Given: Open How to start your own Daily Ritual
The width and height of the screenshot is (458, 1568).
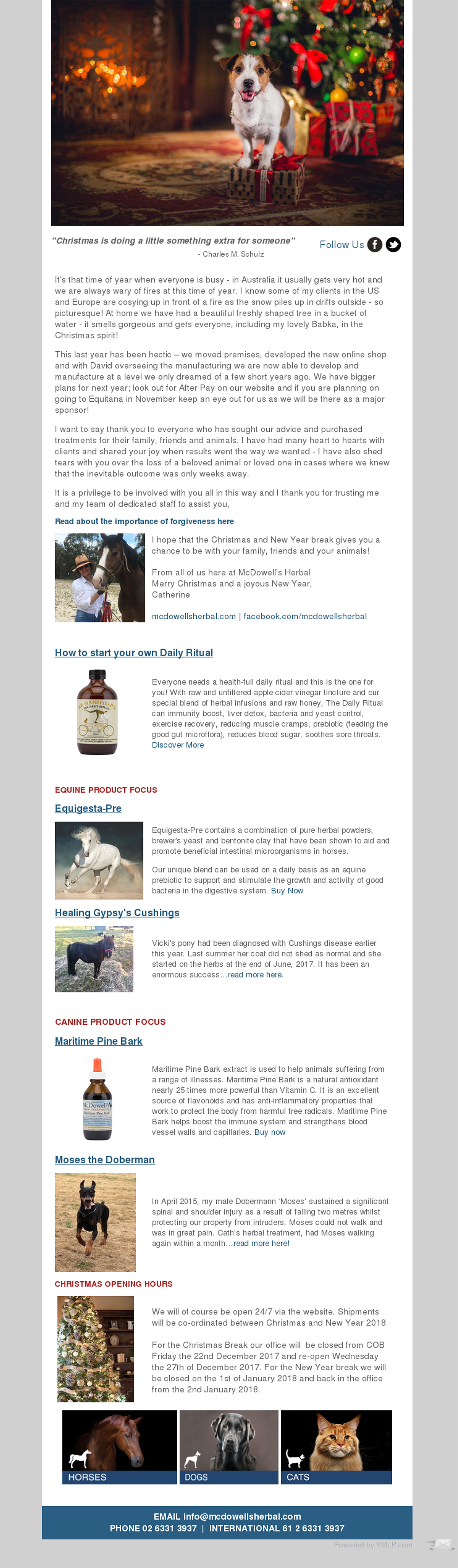Looking at the screenshot, I should point(134,653).
